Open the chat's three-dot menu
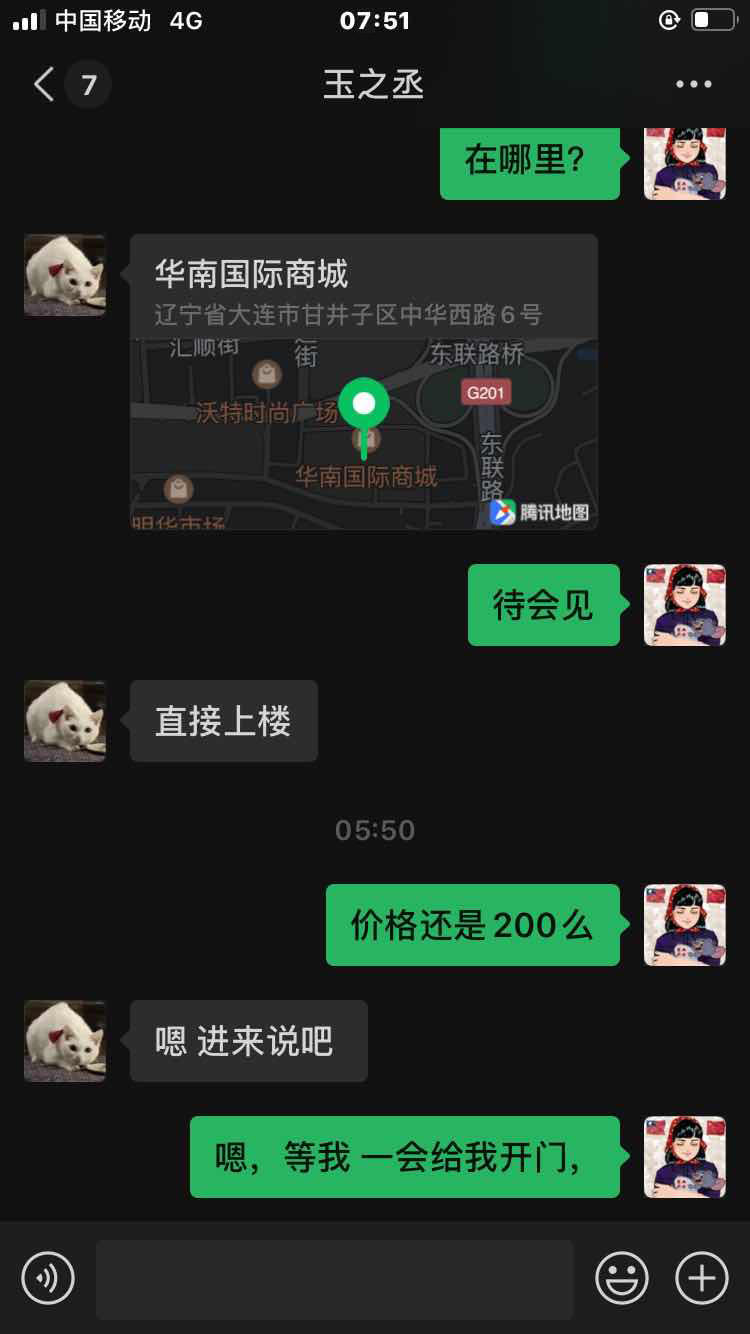The image size is (750, 1334). tap(693, 85)
